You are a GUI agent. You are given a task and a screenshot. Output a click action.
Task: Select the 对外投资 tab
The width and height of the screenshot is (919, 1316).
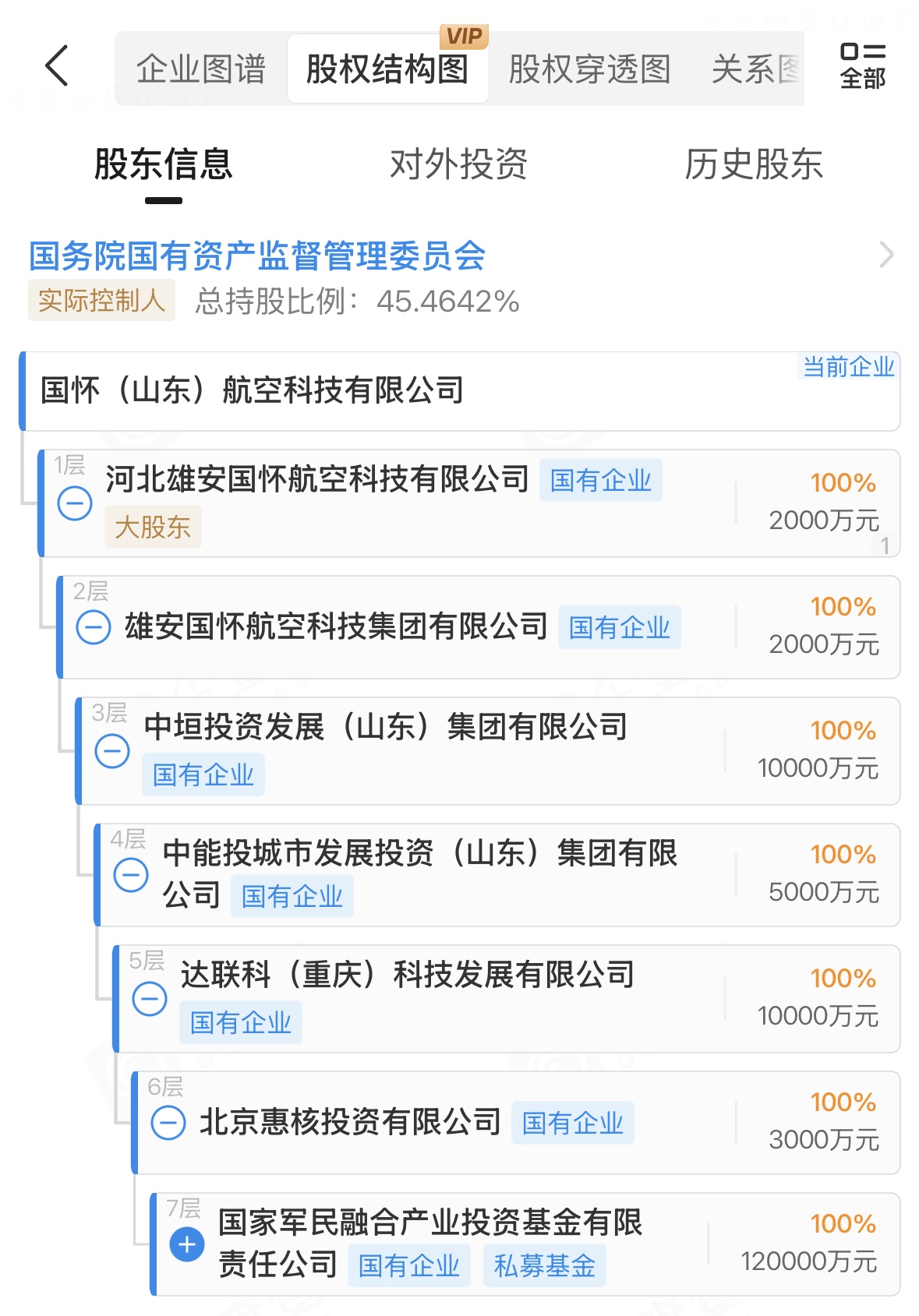pyautogui.click(x=458, y=164)
